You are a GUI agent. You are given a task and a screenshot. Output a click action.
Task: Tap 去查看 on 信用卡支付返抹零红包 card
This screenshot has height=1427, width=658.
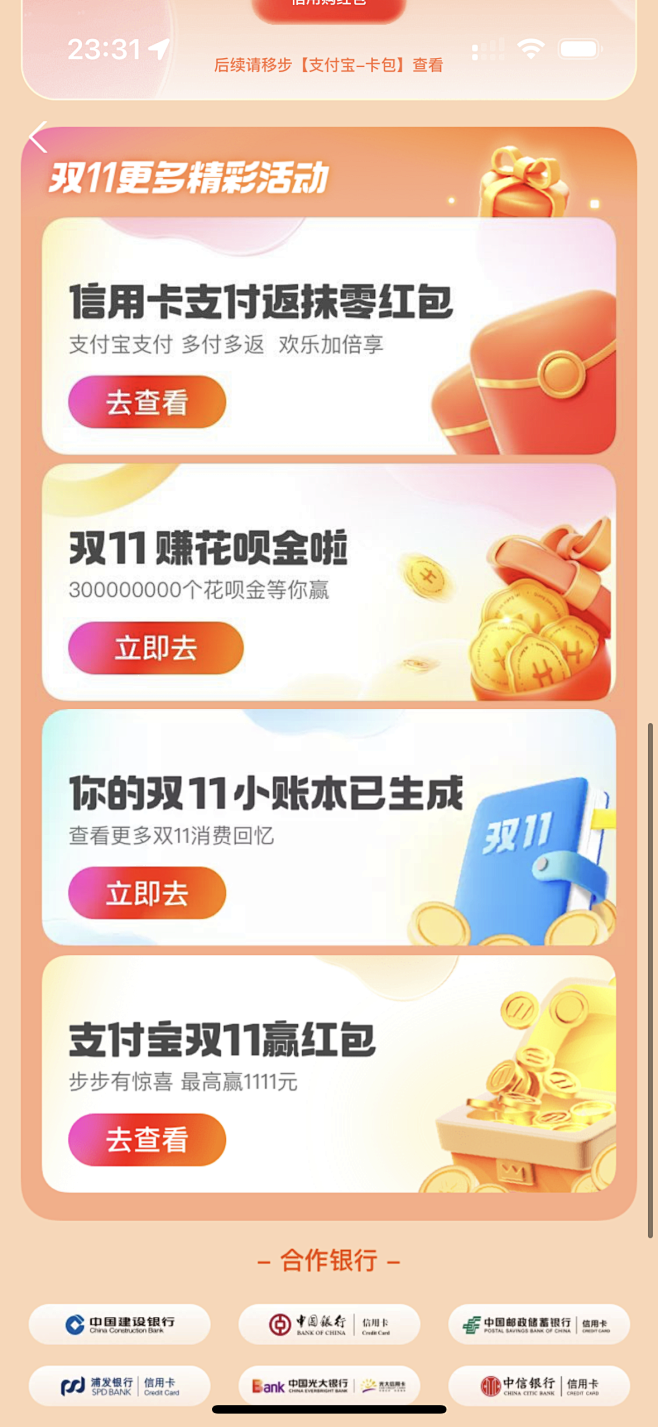click(147, 402)
